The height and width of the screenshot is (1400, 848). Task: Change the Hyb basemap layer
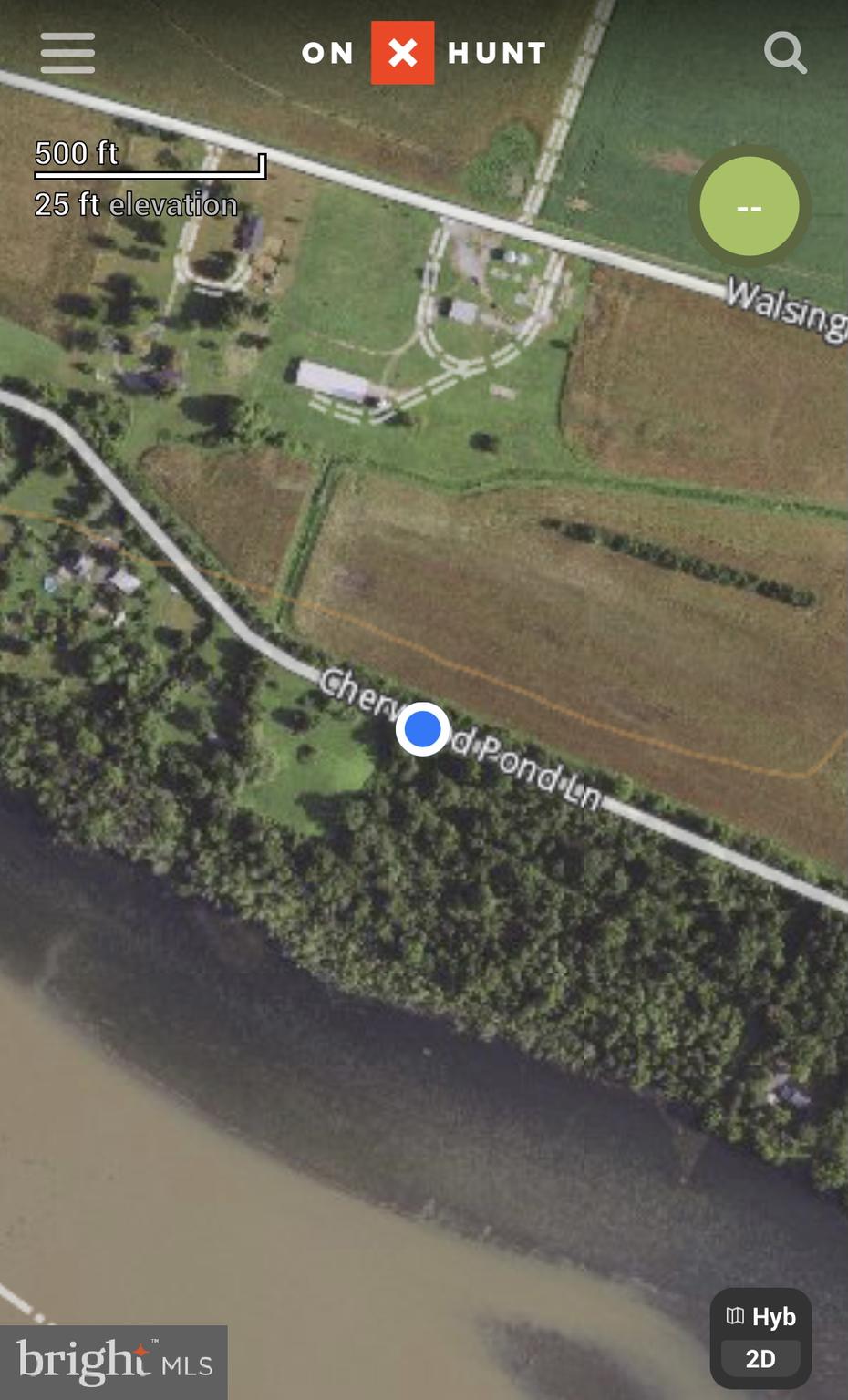[760, 1316]
